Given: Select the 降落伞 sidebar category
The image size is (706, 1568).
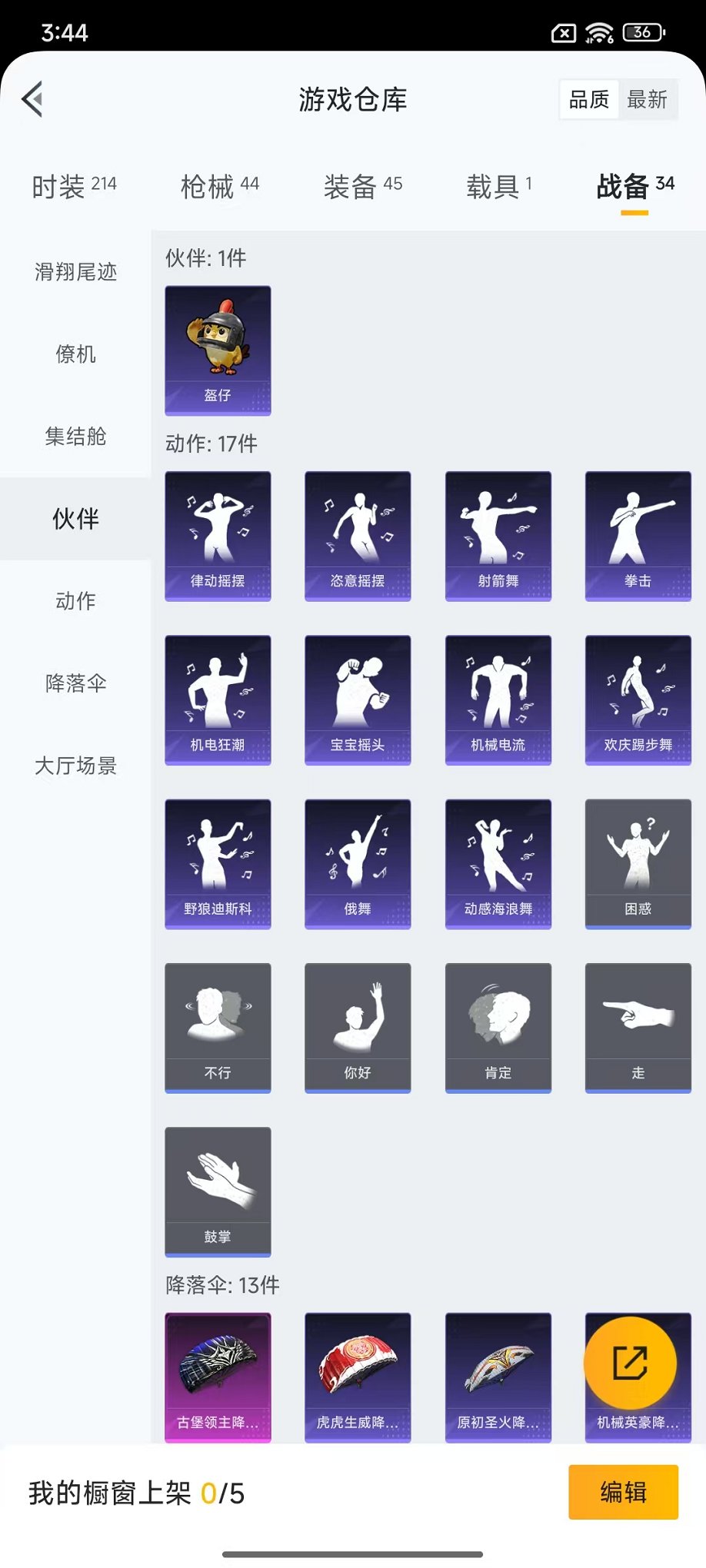Looking at the screenshot, I should 74,683.
